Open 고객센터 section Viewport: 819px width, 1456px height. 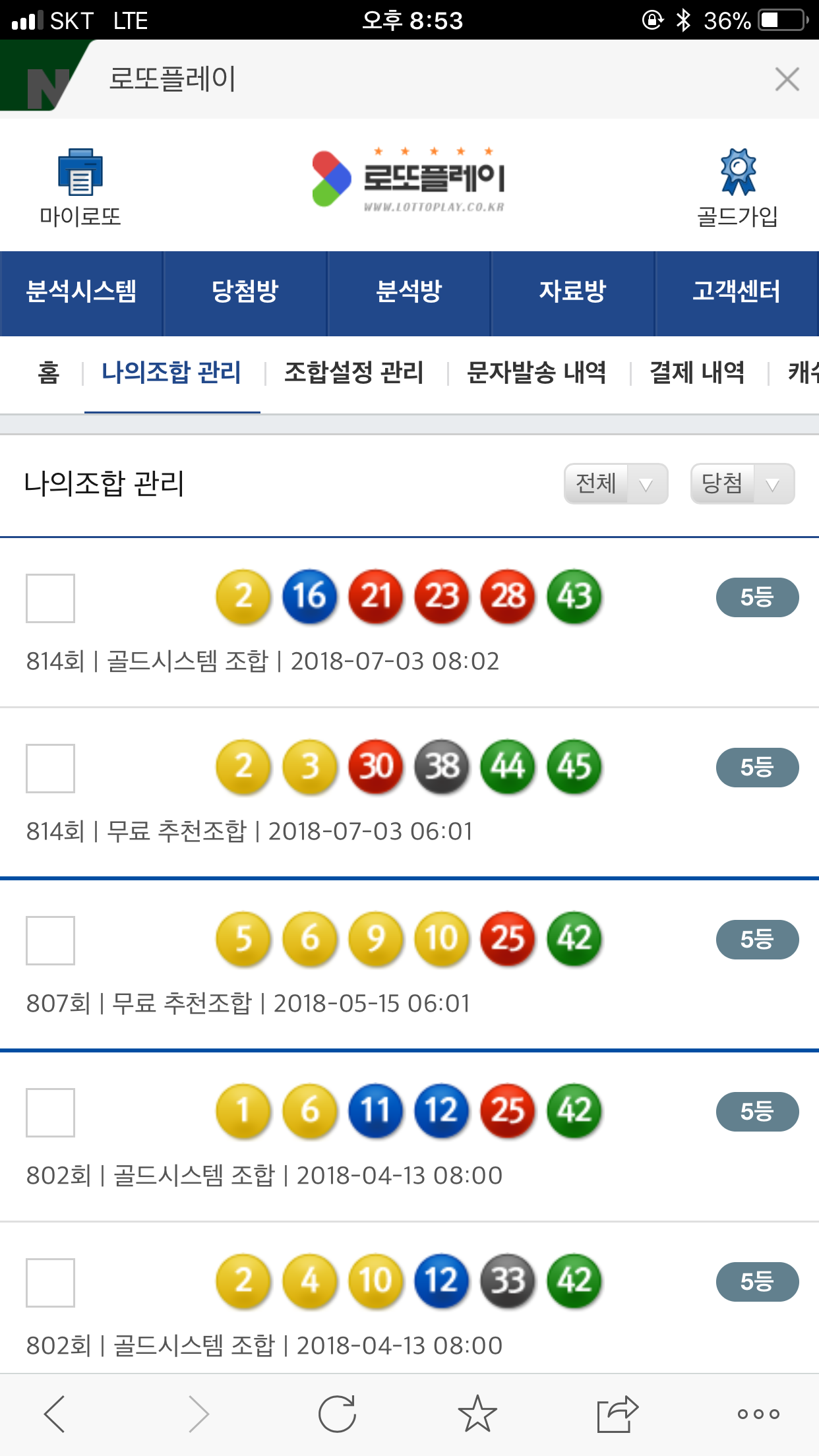click(x=736, y=291)
